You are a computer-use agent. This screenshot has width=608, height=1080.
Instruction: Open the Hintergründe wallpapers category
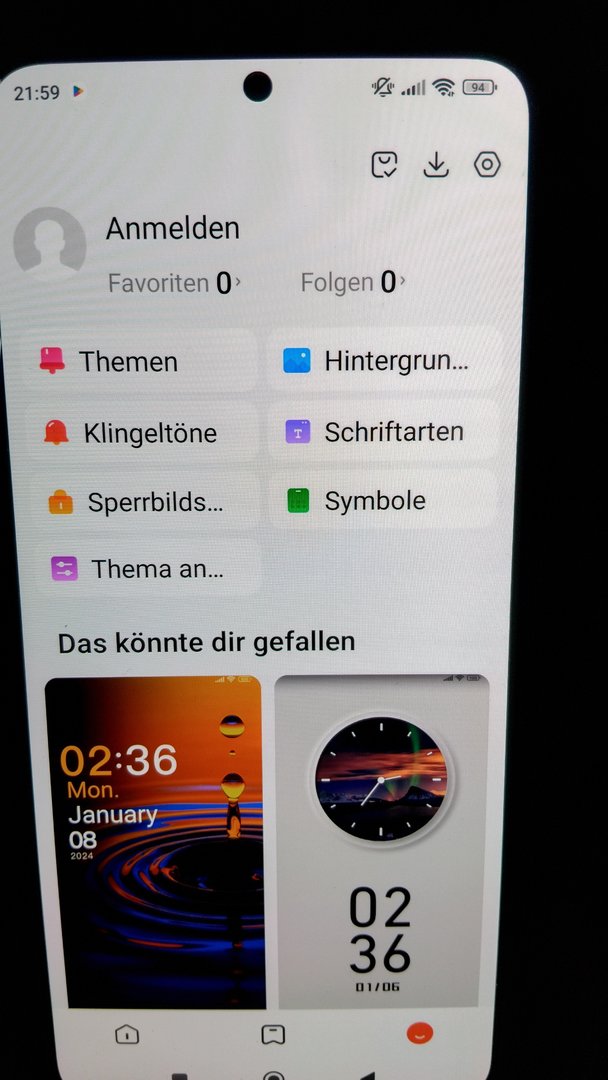385,361
